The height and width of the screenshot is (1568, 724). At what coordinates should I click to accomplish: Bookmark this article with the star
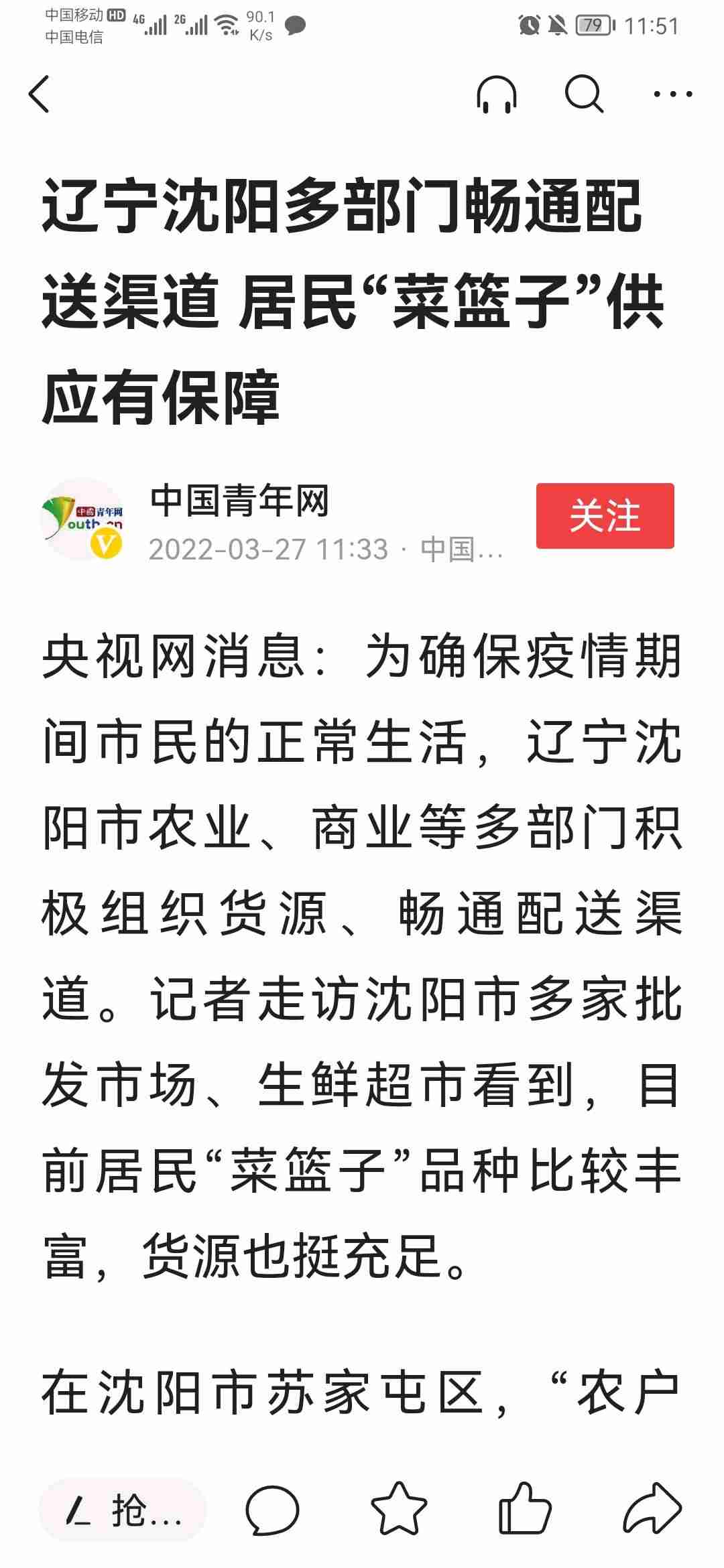click(x=399, y=1509)
